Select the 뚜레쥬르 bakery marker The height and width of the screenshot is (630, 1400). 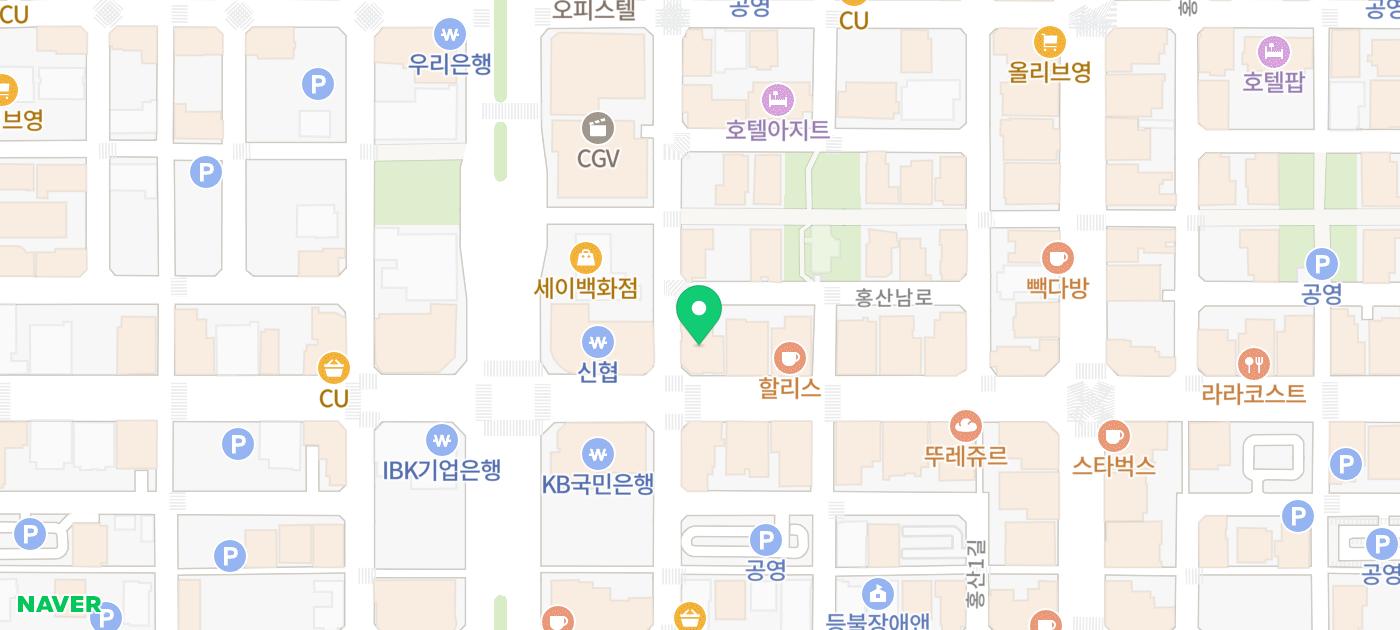click(x=965, y=427)
